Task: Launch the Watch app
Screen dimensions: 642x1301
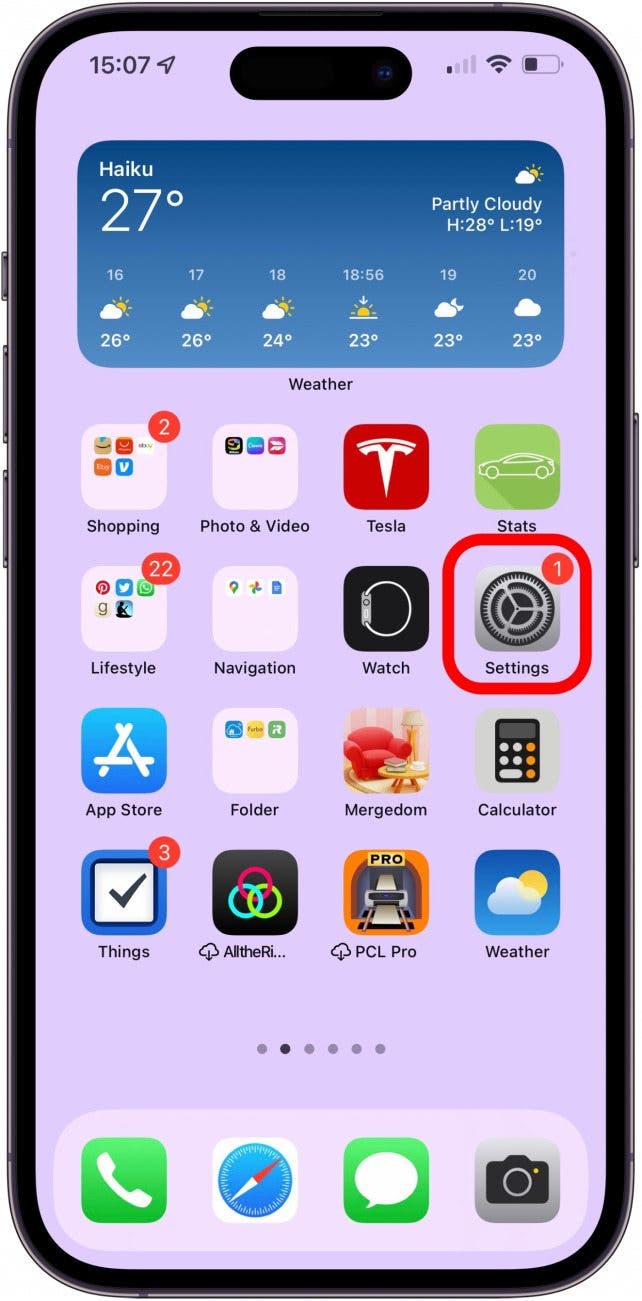Action: [386, 609]
